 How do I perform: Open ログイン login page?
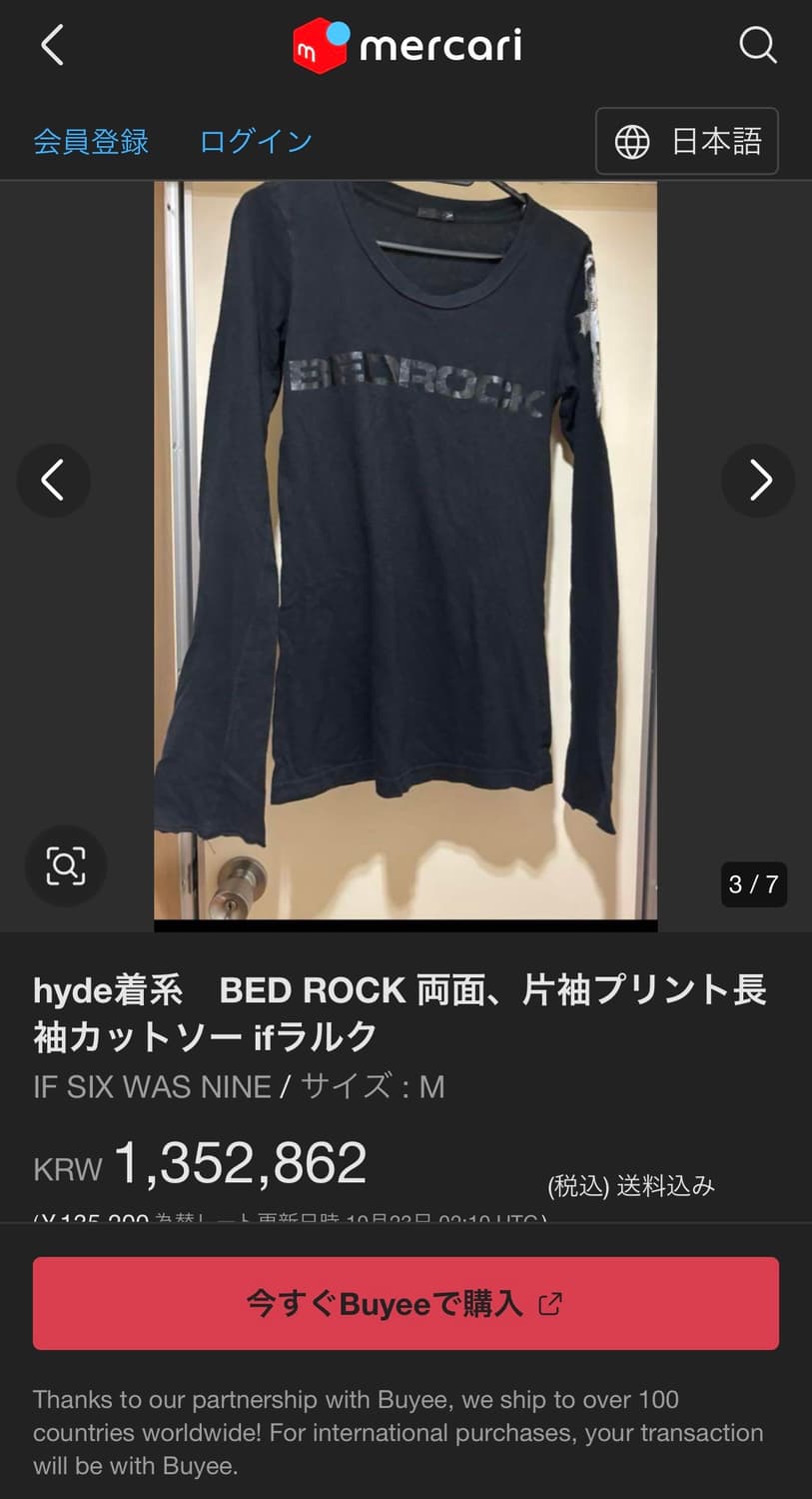tap(255, 141)
